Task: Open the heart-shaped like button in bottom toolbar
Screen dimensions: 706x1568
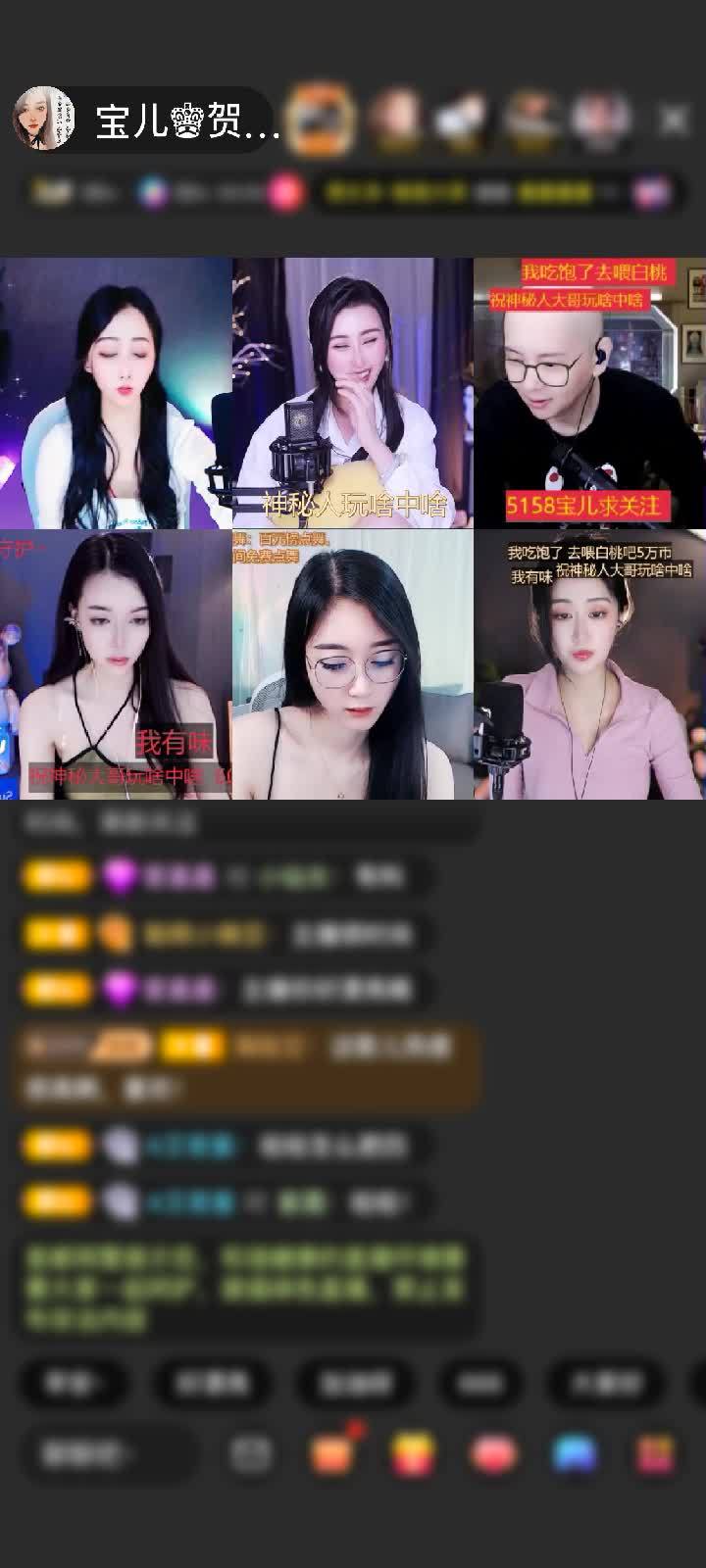Action: [x=493, y=1454]
